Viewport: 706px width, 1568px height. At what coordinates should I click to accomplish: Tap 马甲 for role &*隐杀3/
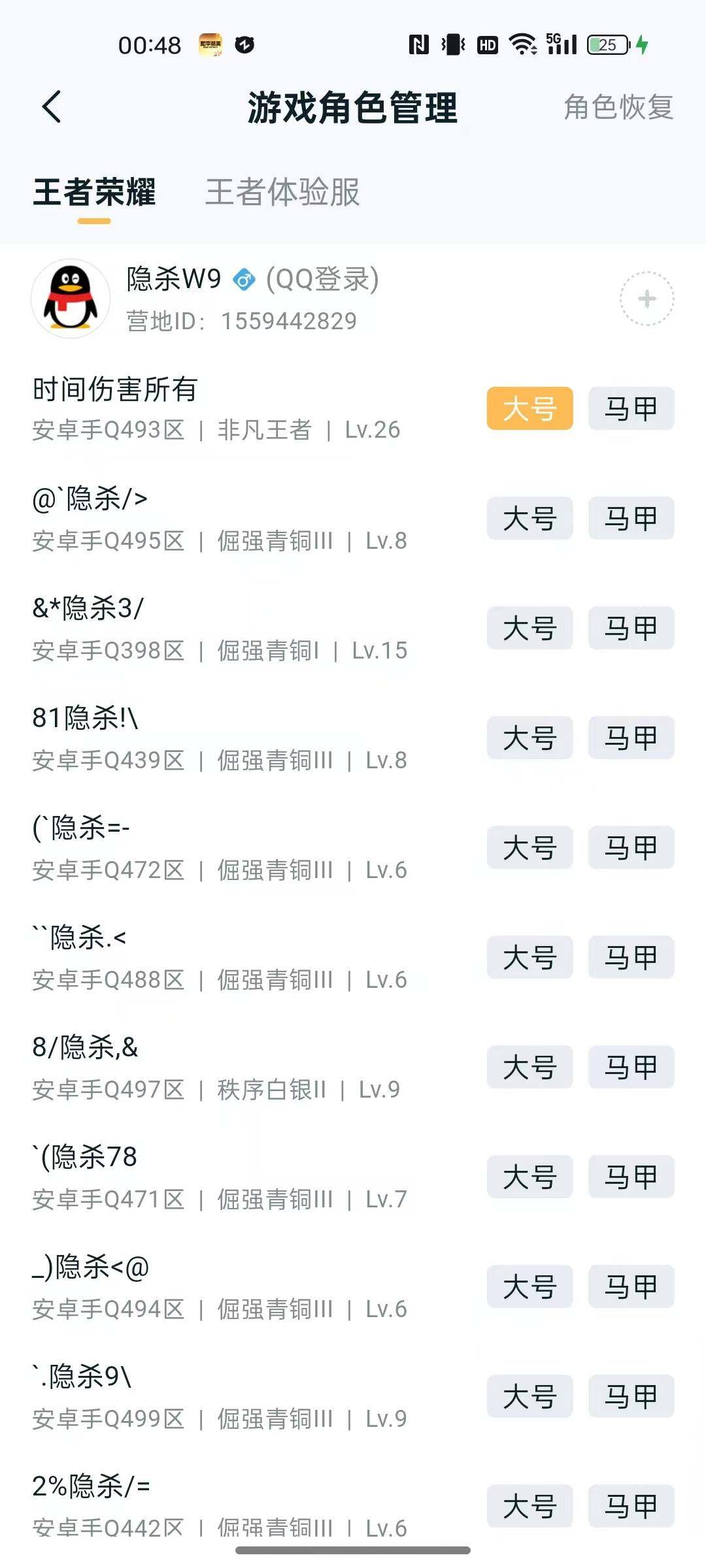pyautogui.click(x=630, y=628)
